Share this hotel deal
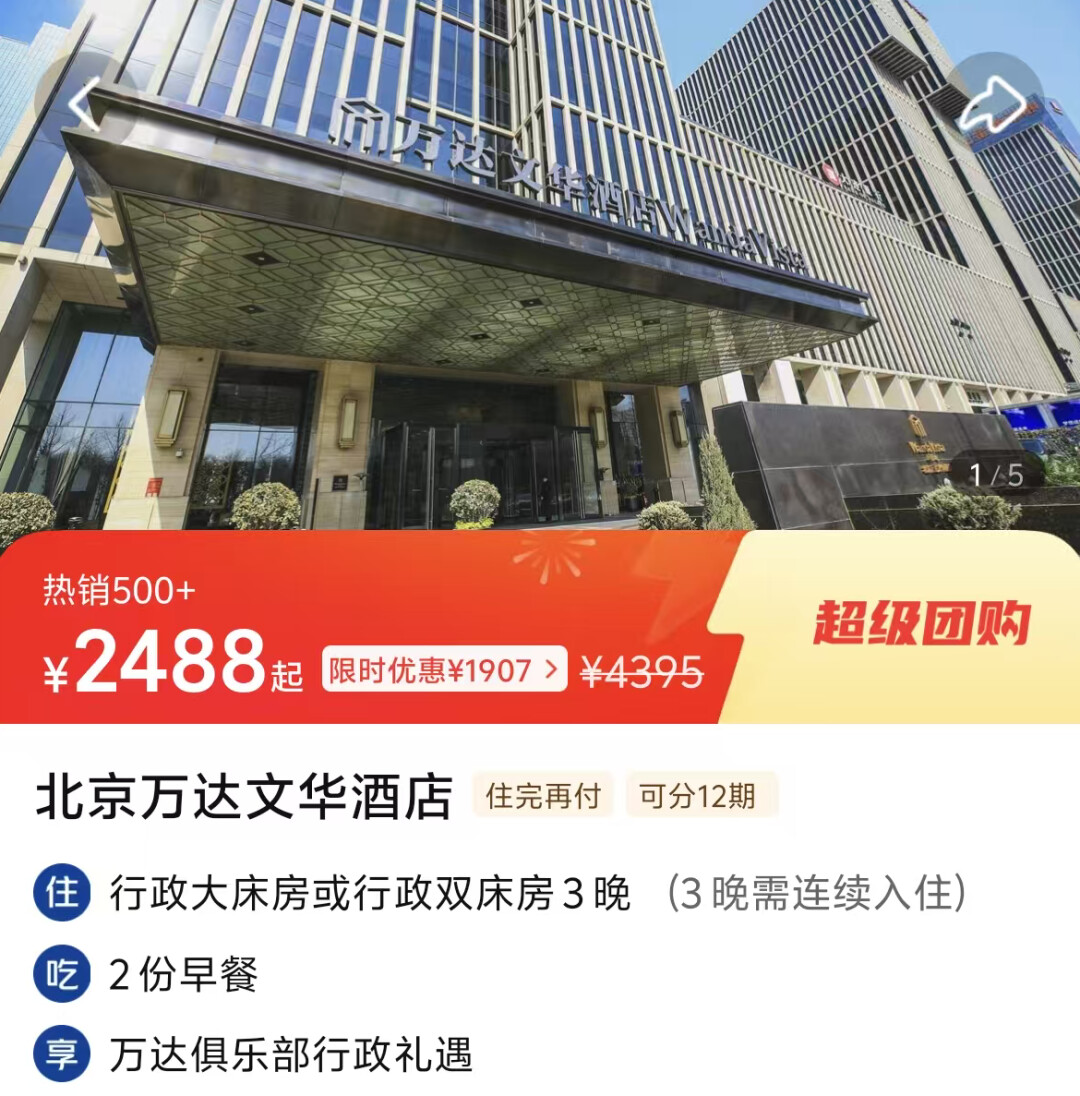 (x=995, y=104)
